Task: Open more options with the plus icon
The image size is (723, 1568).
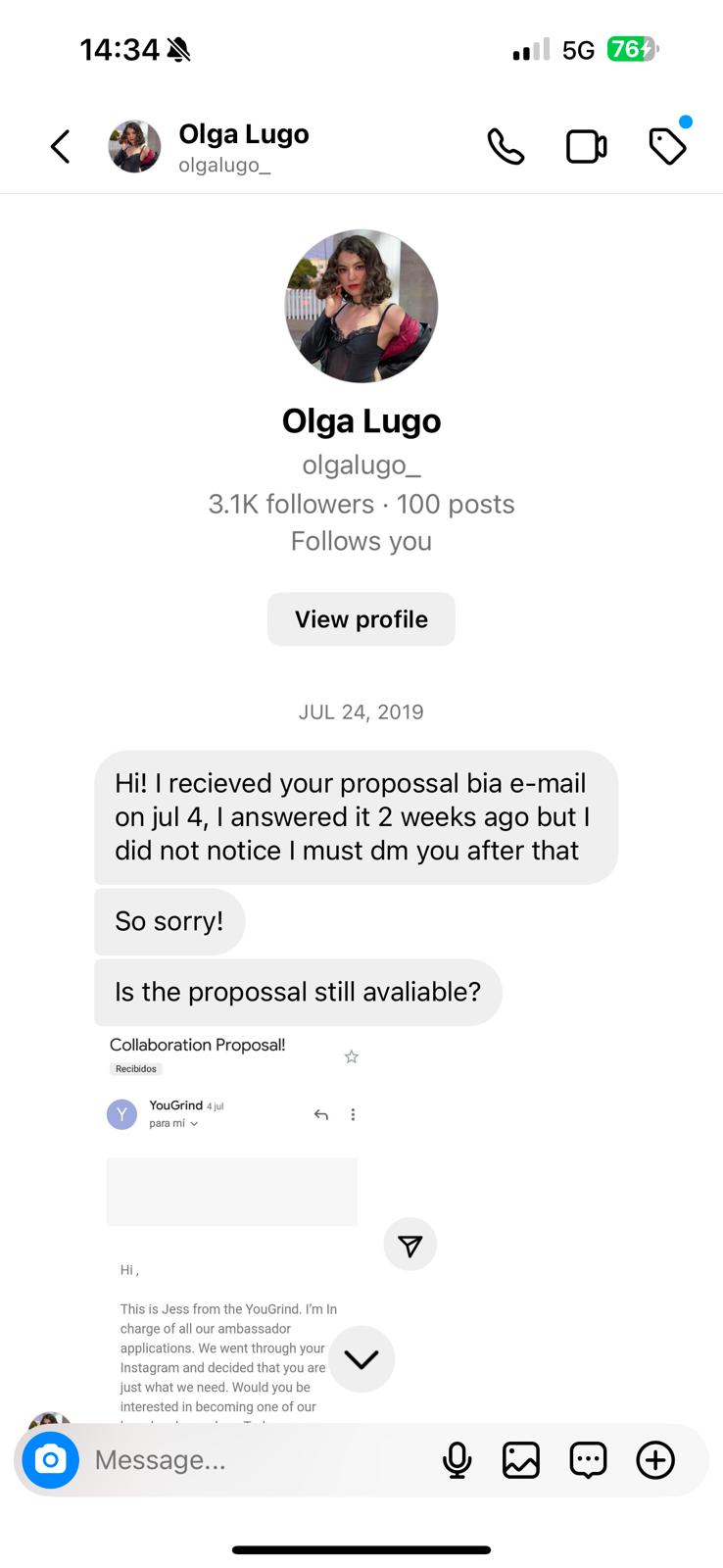Action: (x=655, y=1460)
